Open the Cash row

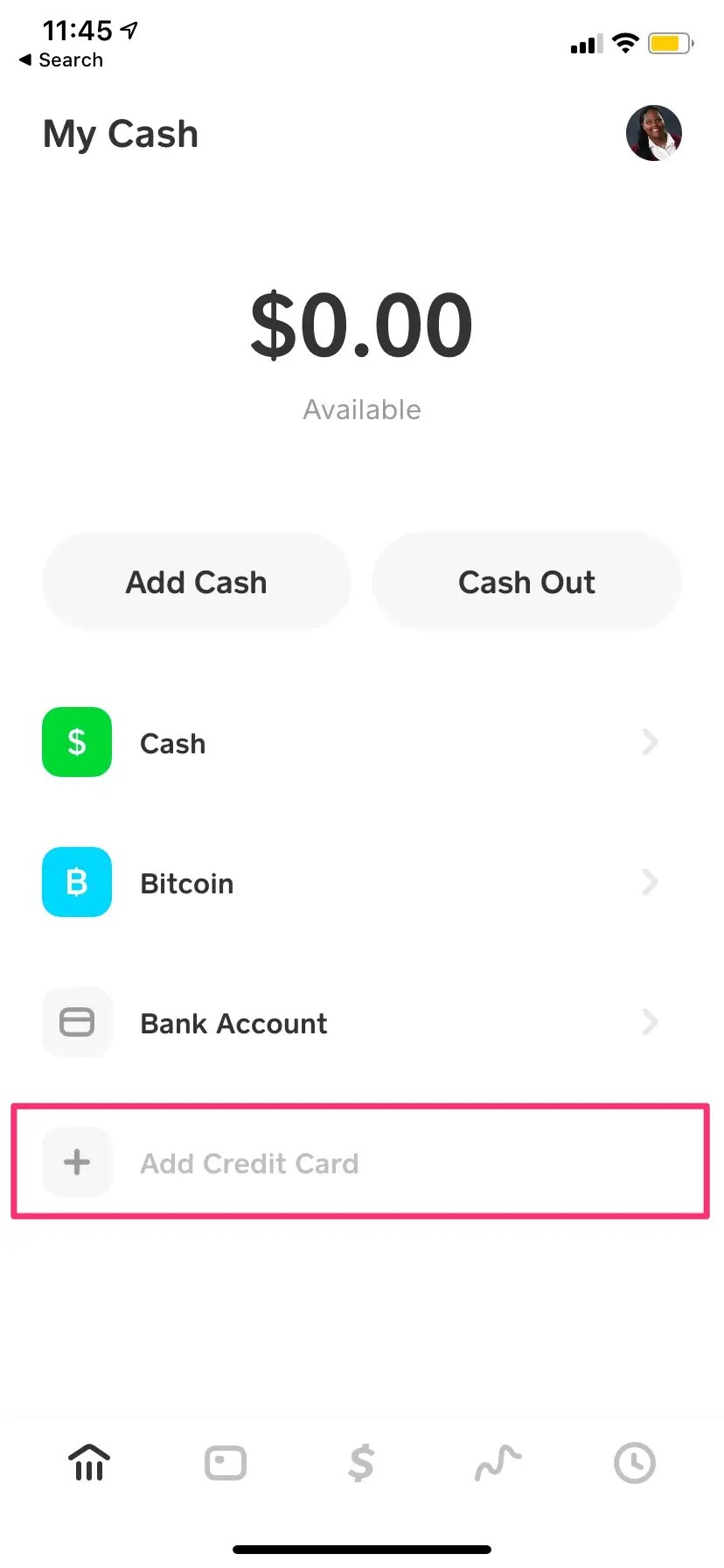350,743
